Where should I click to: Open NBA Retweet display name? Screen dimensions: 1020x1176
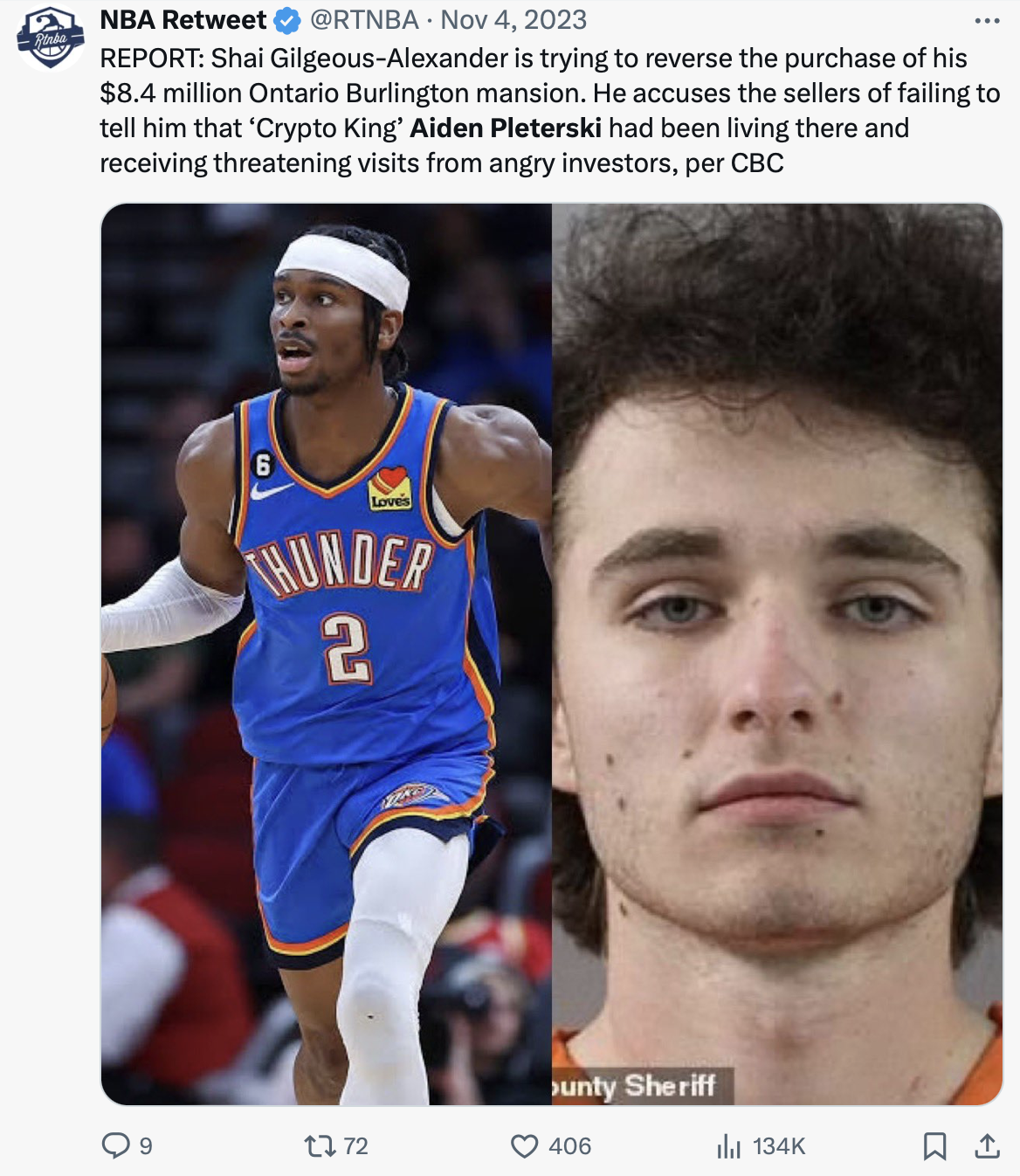pyautogui.click(x=183, y=20)
